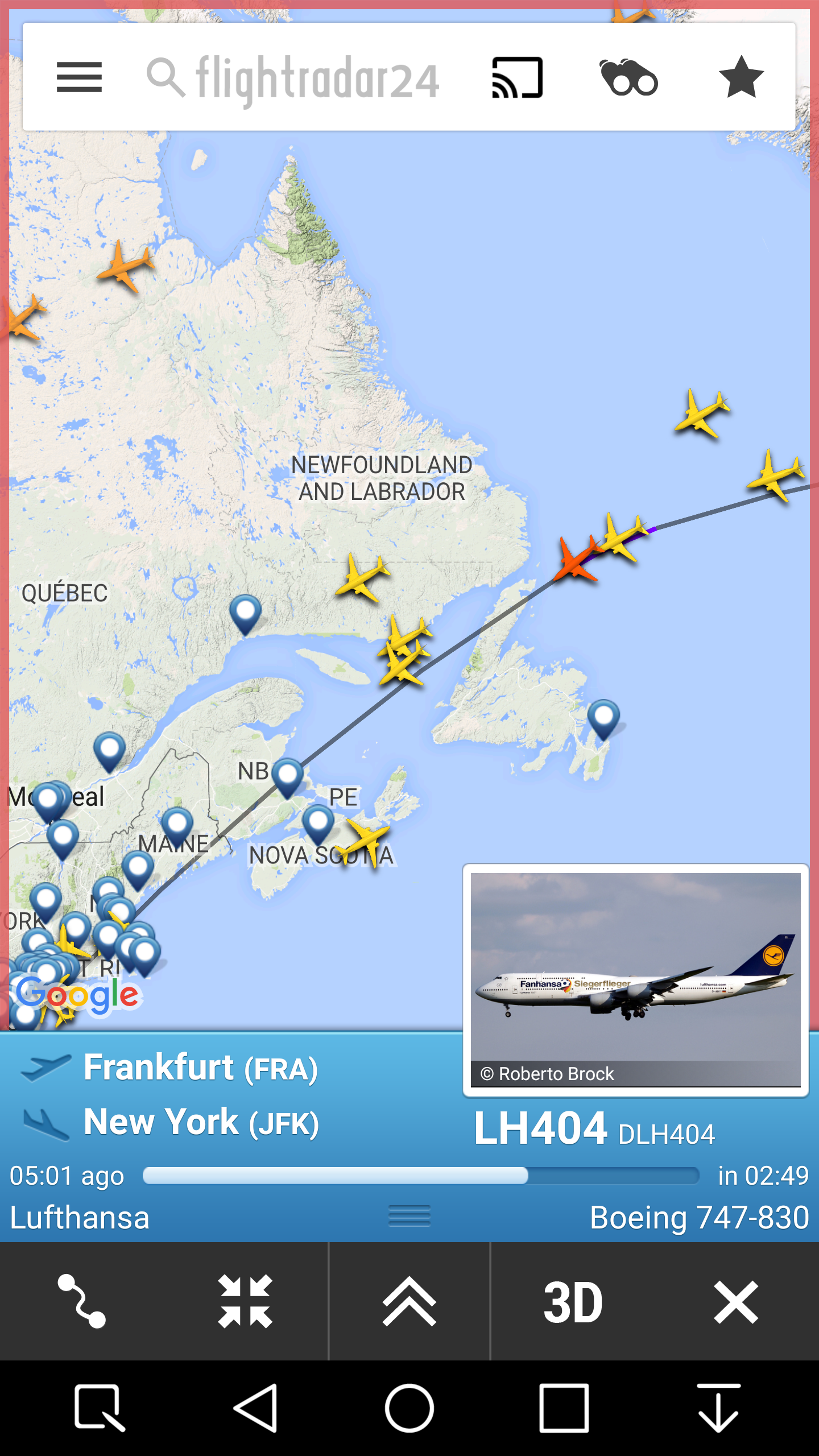This screenshot has height=1456, width=819.
Task: Show the flight route
Action: point(82,1301)
